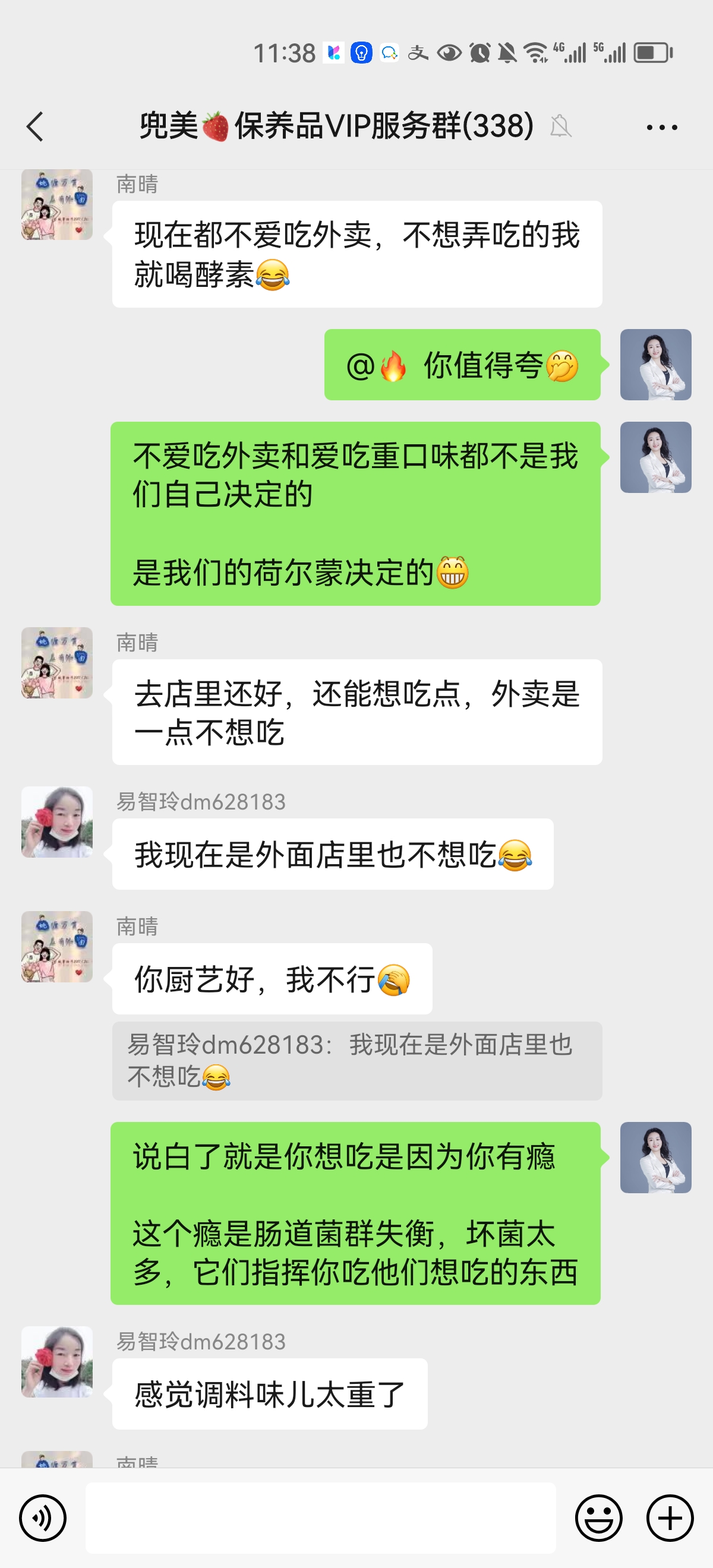Open the group chat options menu
This screenshot has height=1568, width=713.
[x=661, y=127]
